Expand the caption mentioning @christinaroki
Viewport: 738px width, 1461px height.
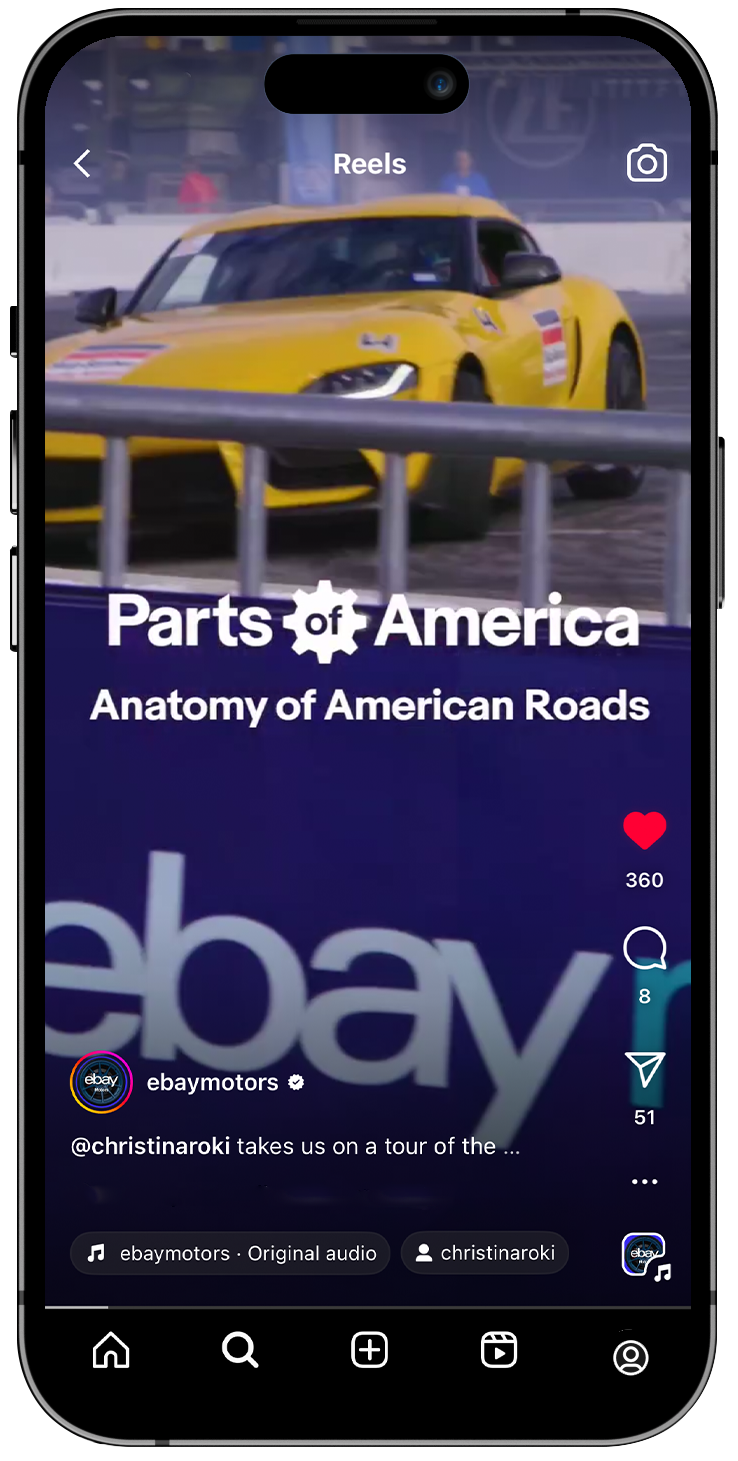coord(295,1146)
